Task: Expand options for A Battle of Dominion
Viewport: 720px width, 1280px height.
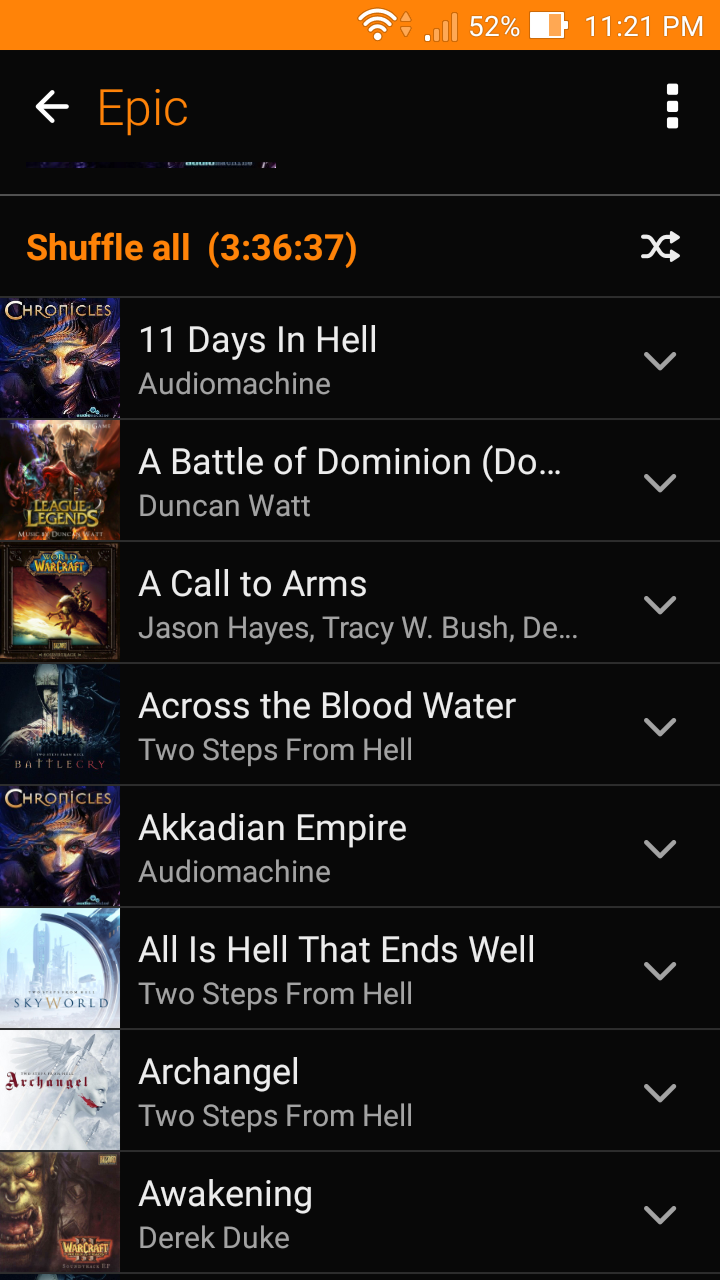Action: tap(660, 482)
